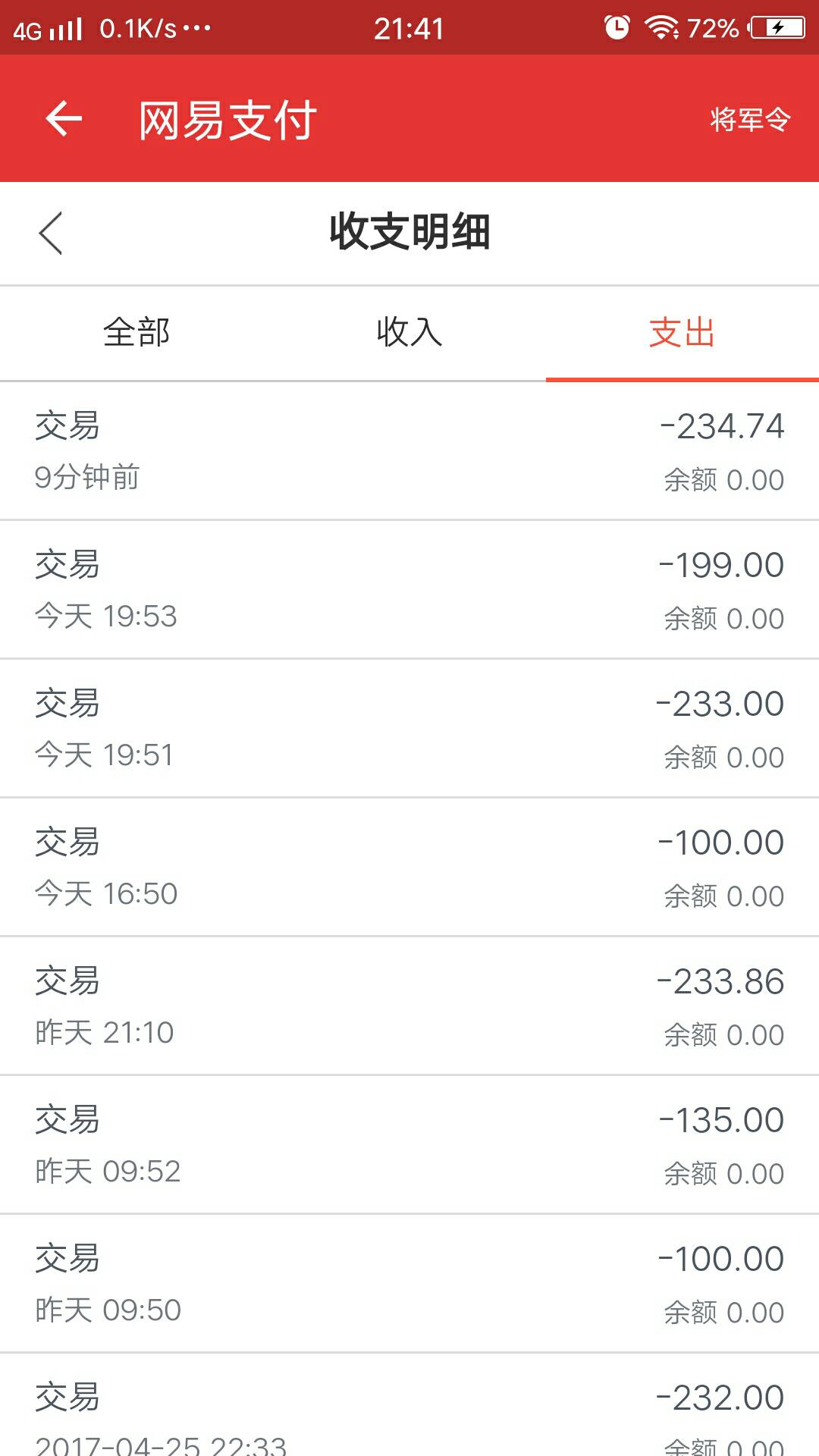Switch to the 全部 tab
Viewport: 819px width, 1456px height.
coord(136,333)
